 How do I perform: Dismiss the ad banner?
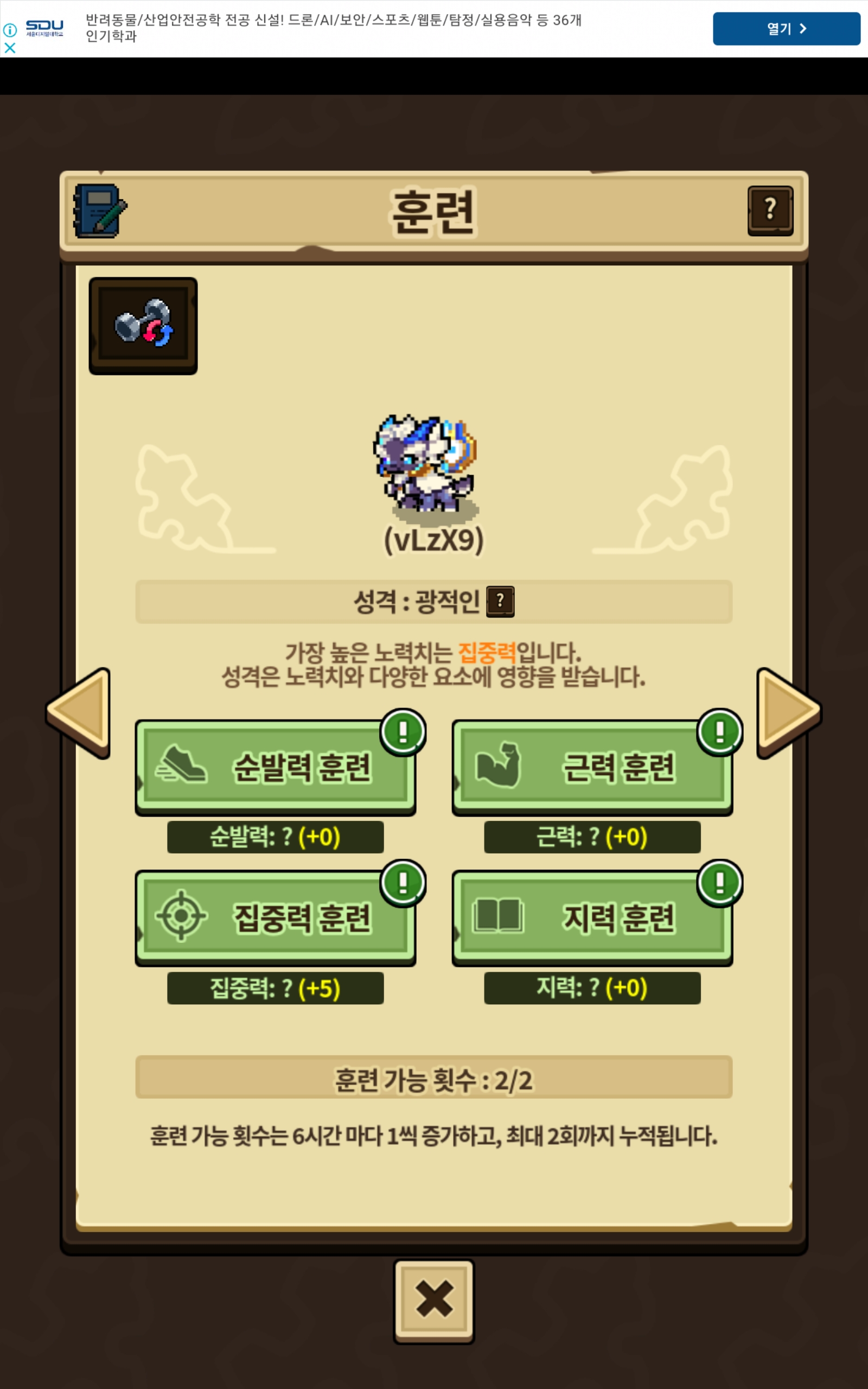pyautogui.click(x=10, y=48)
